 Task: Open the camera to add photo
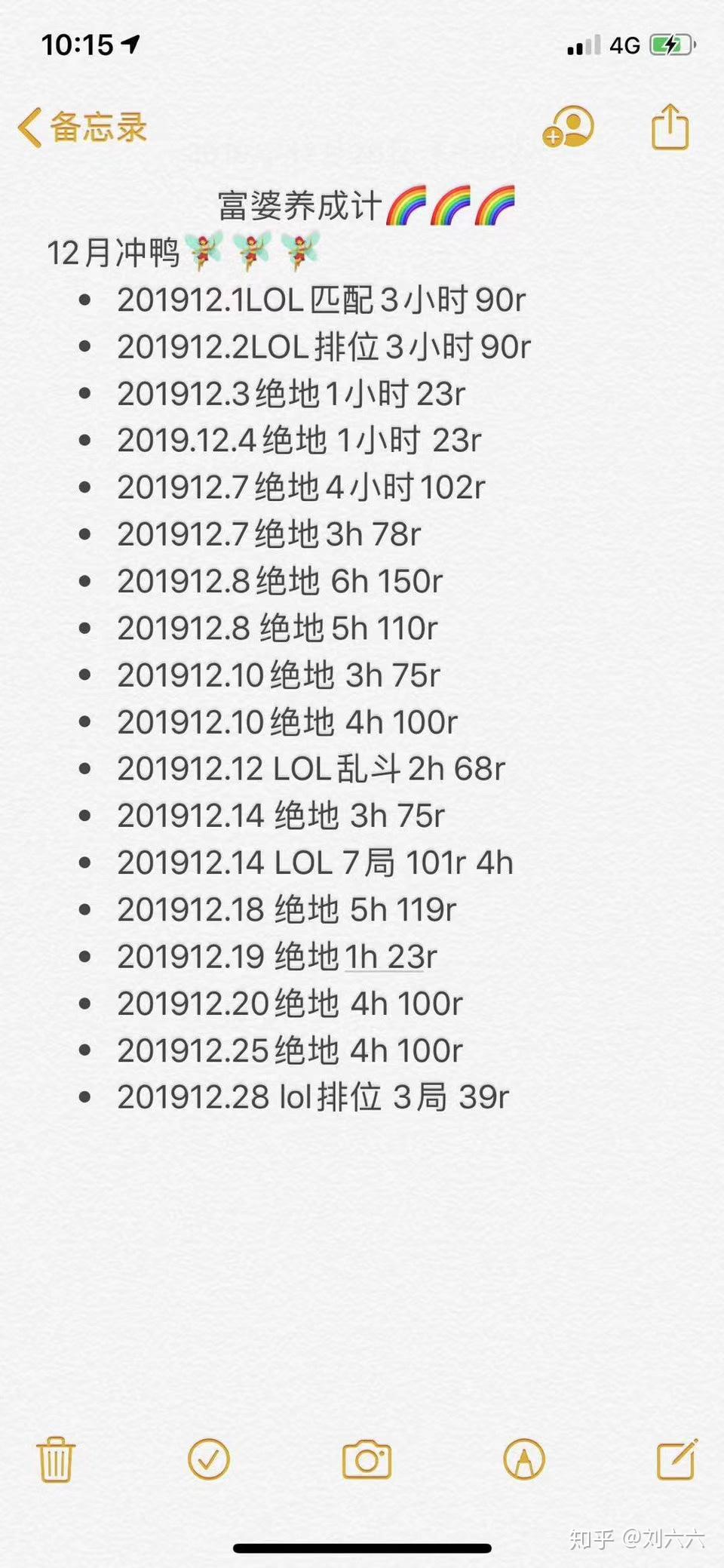pos(367,1459)
